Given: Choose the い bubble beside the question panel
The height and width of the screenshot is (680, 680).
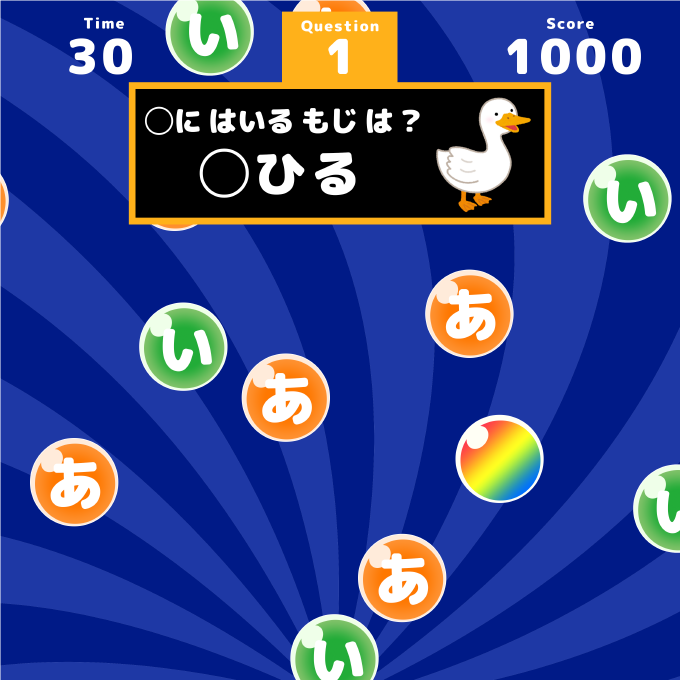Looking at the screenshot, I should point(626,198).
